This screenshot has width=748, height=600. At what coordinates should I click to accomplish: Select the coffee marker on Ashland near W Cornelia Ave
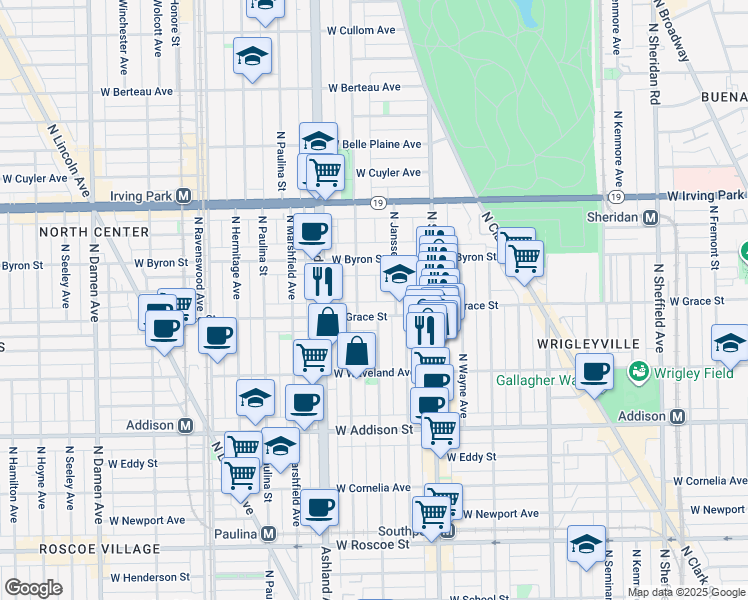pyautogui.click(x=320, y=507)
